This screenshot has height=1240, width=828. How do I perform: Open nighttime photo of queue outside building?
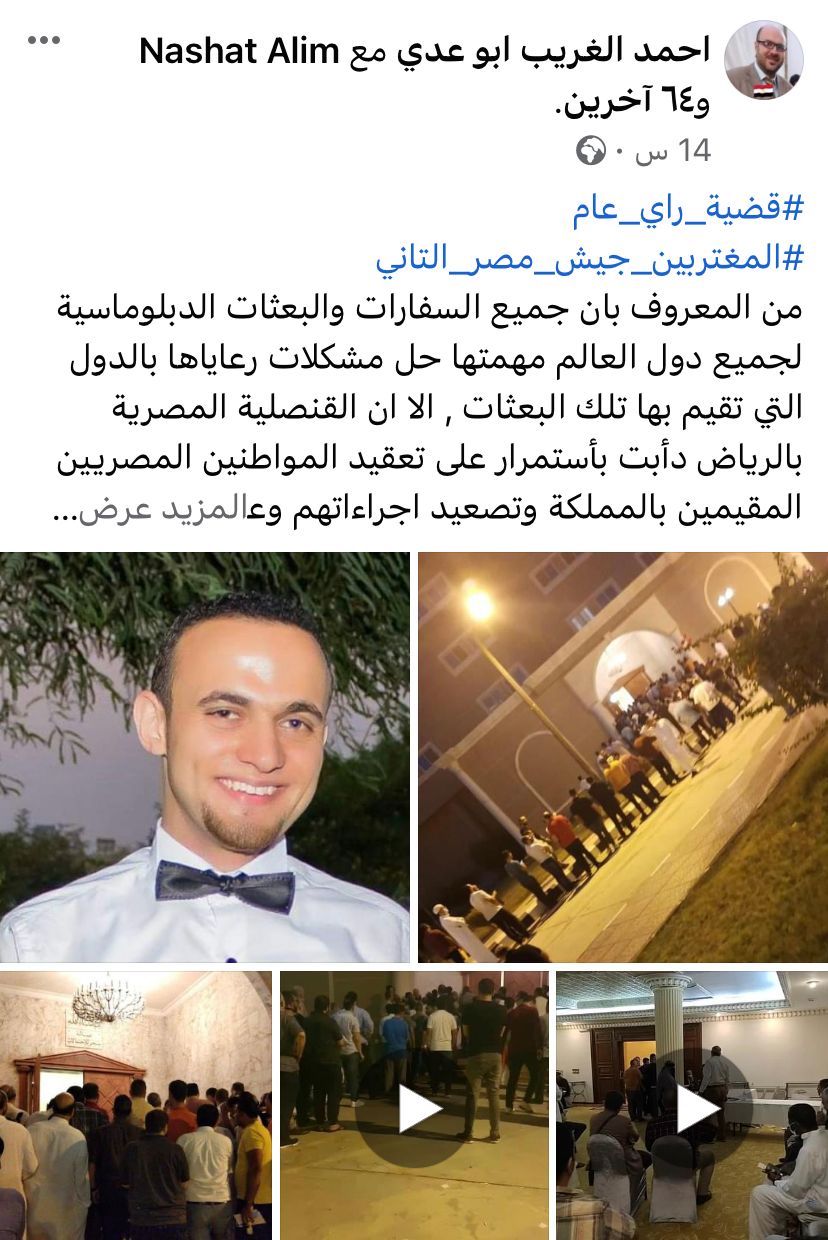(622, 756)
